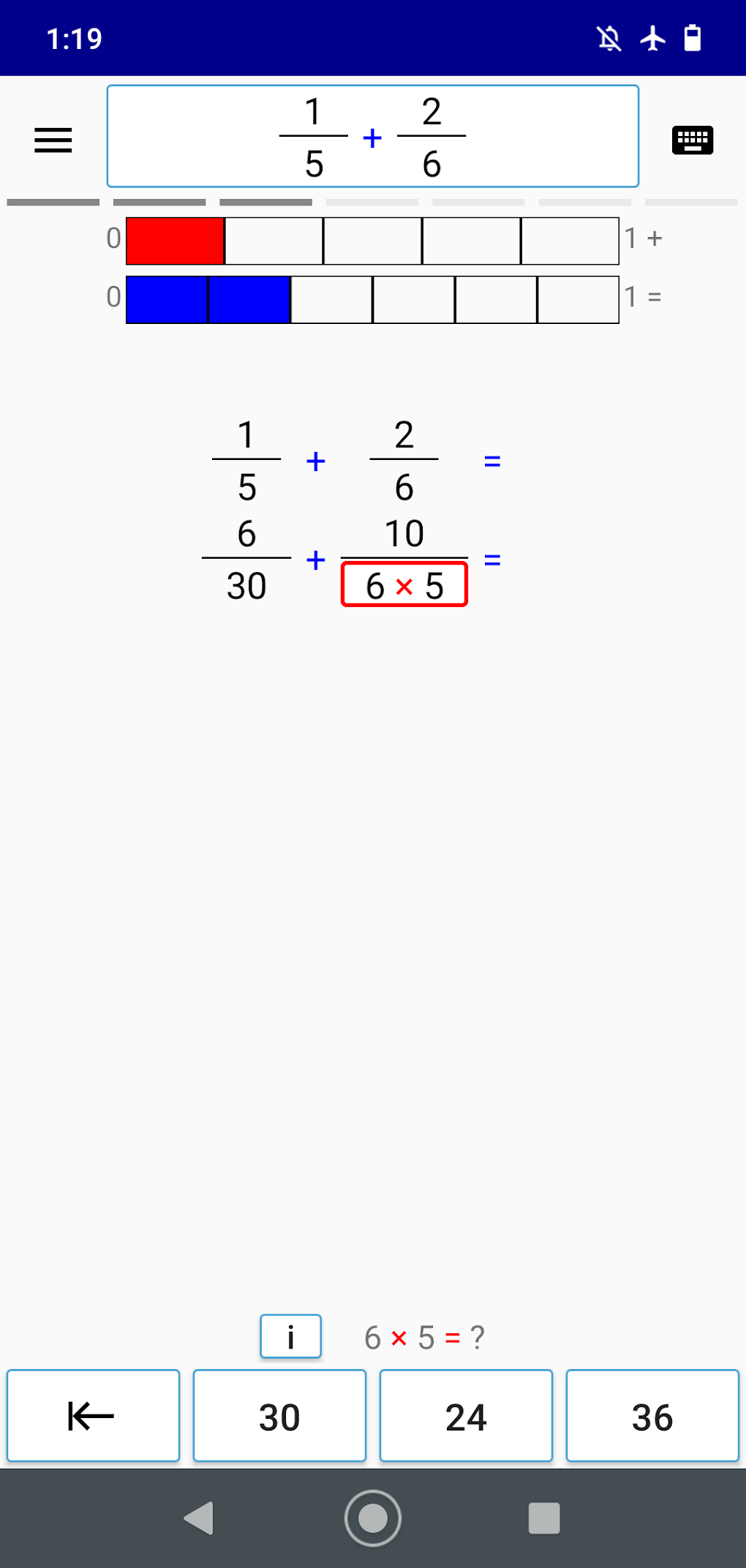746x1568 pixels.
Task: Tap the numerator 10 above the boxed denominator
Action: pos(404,534)
